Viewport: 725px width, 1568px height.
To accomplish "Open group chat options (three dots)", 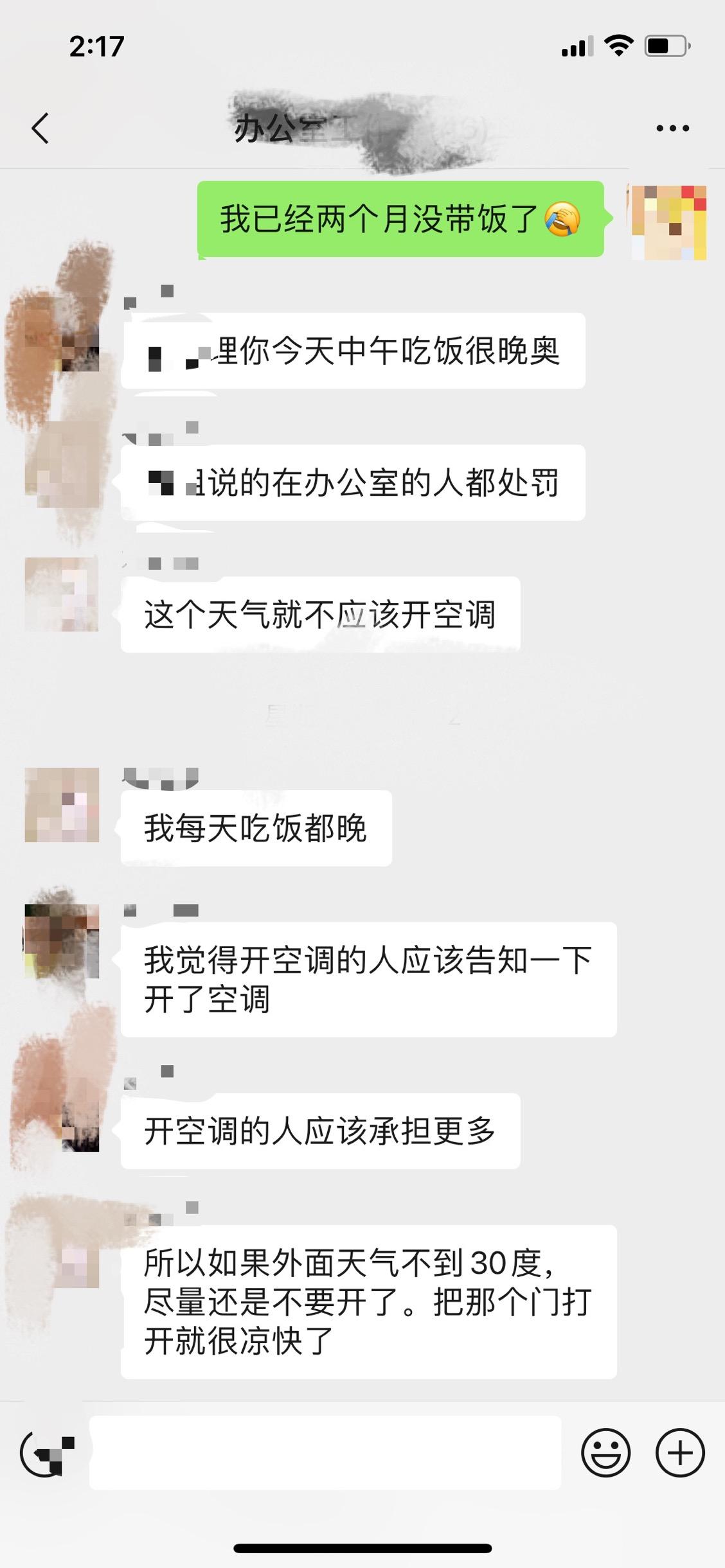I will pos(672,128).
